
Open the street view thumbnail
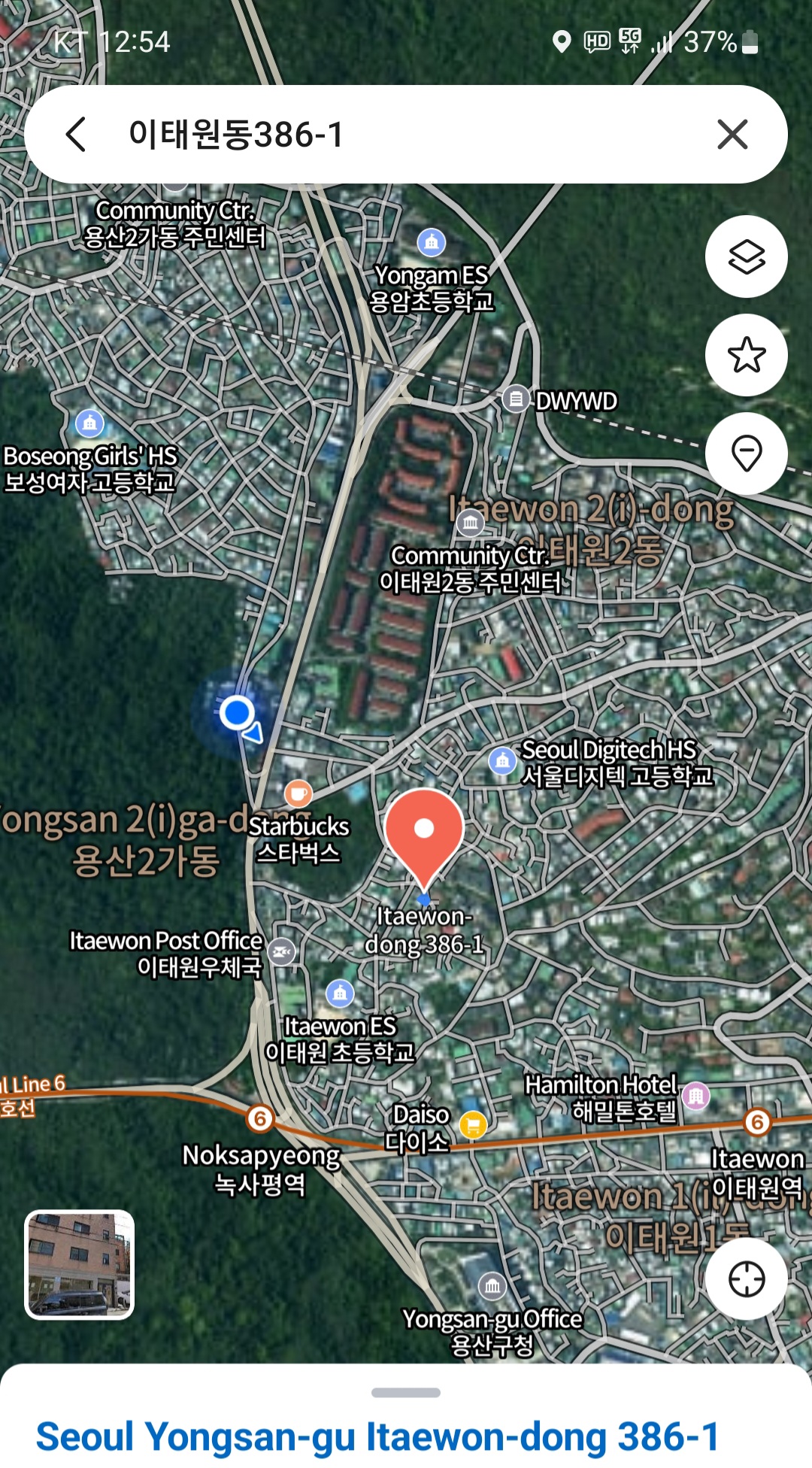[80, 1264]
